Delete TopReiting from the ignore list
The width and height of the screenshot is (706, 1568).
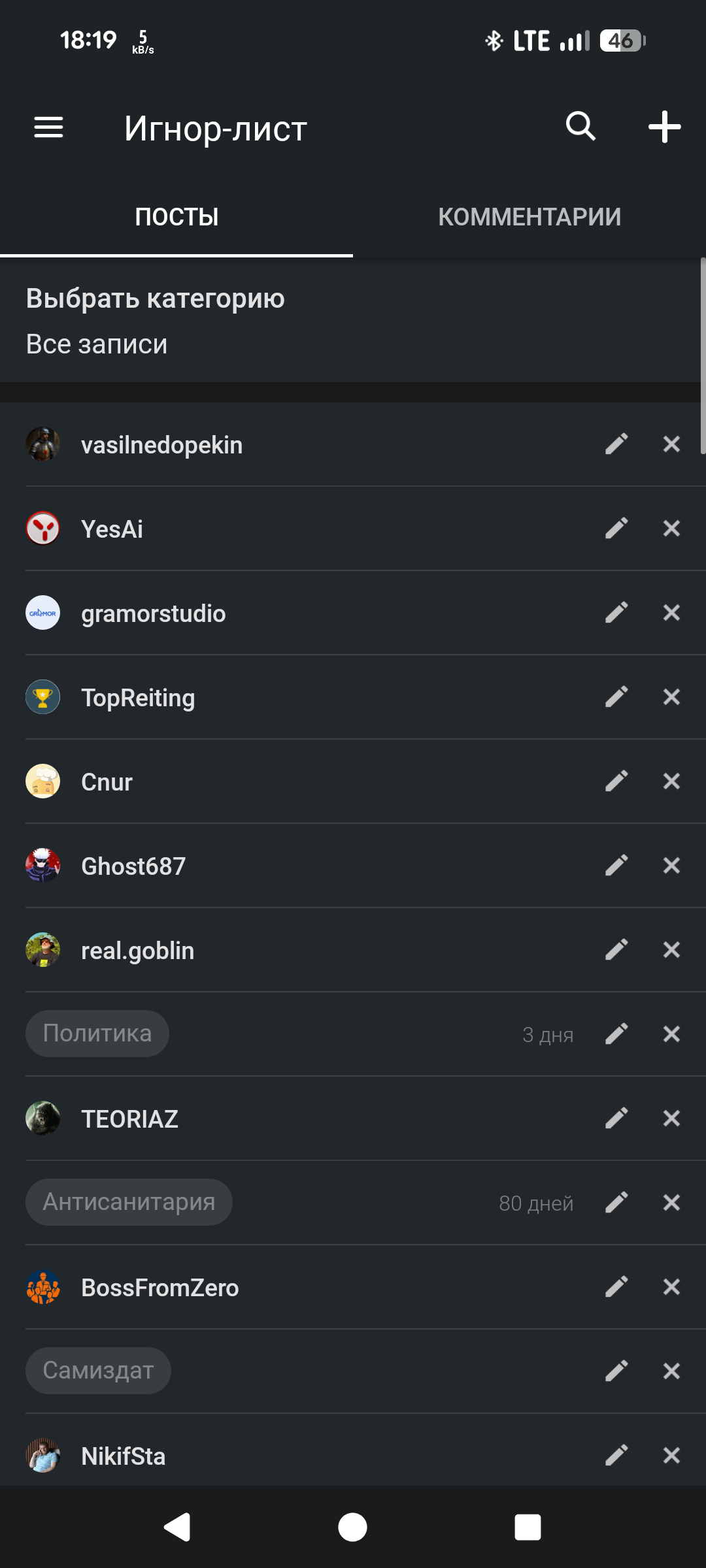[671, 697]
